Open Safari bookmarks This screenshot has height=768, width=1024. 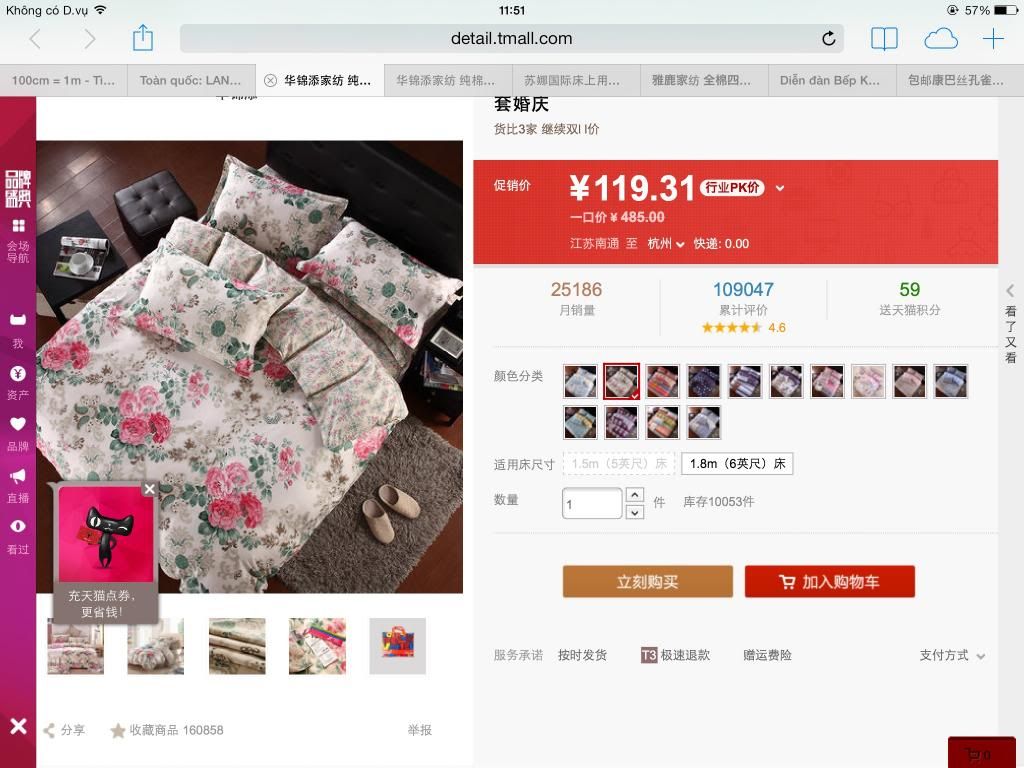[884, 39]
